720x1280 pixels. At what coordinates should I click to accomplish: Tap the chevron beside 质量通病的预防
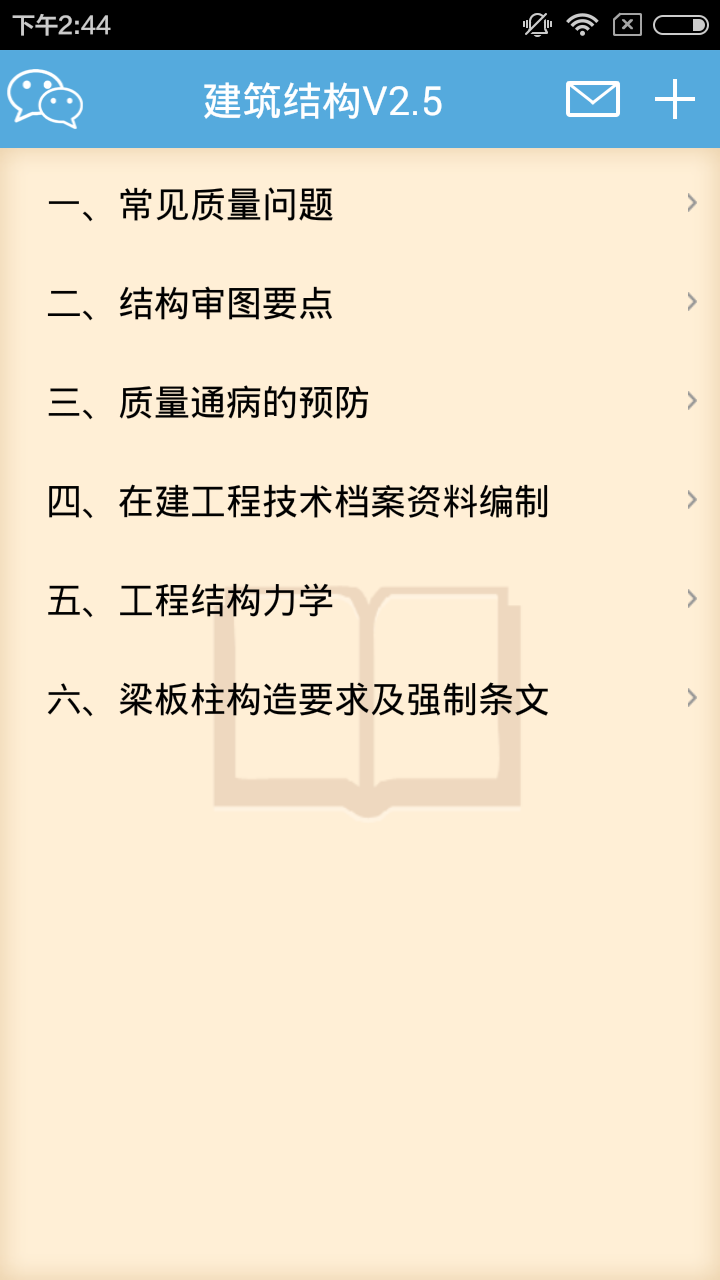(x=692, y=401)
